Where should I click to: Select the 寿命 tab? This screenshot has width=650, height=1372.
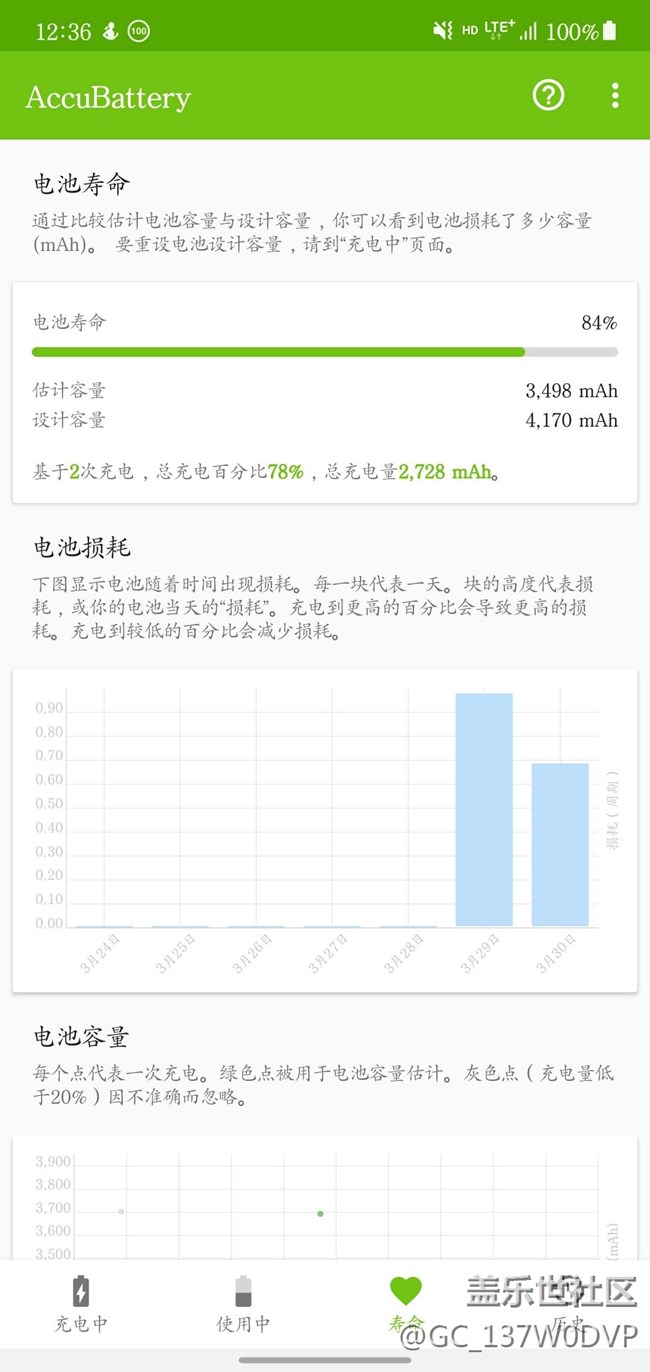coord(406,1304)
